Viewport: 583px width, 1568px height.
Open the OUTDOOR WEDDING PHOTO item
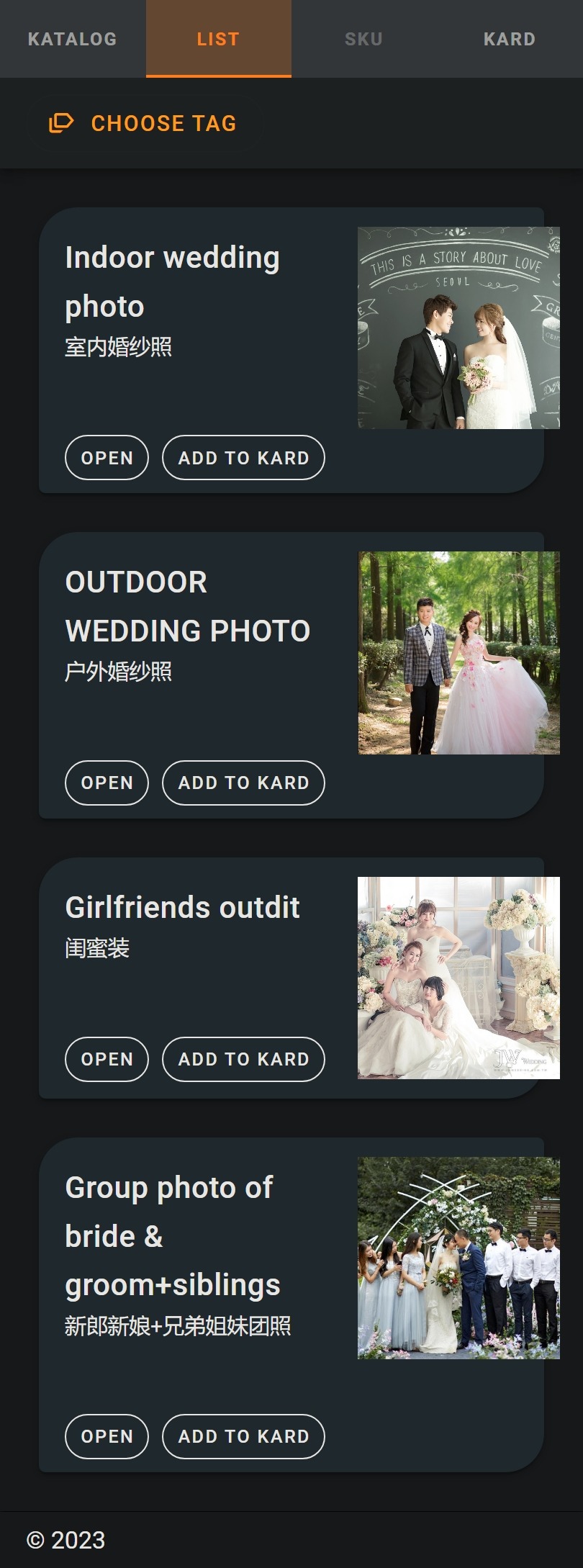107,783
